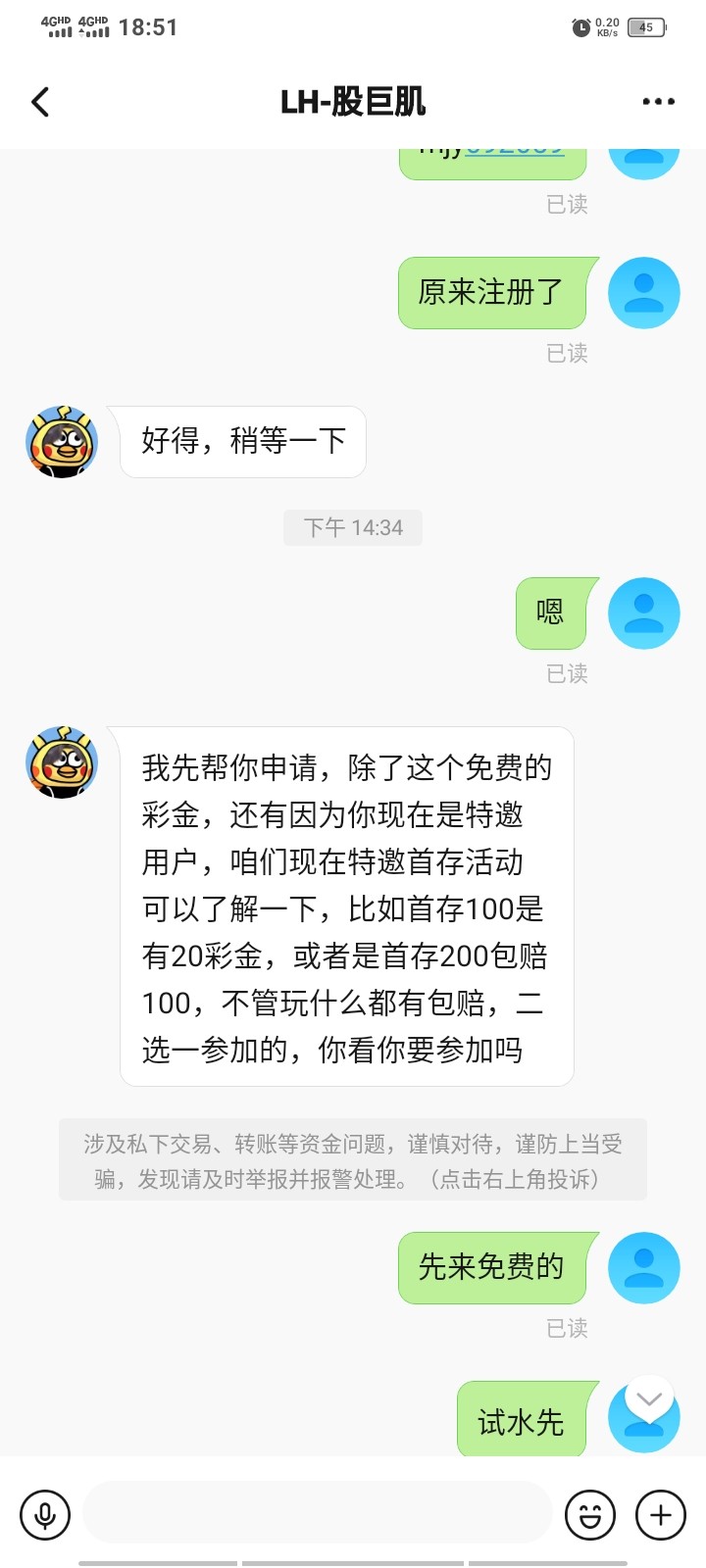
Task: Open the emoji picker
Action: pos(590,1515)
